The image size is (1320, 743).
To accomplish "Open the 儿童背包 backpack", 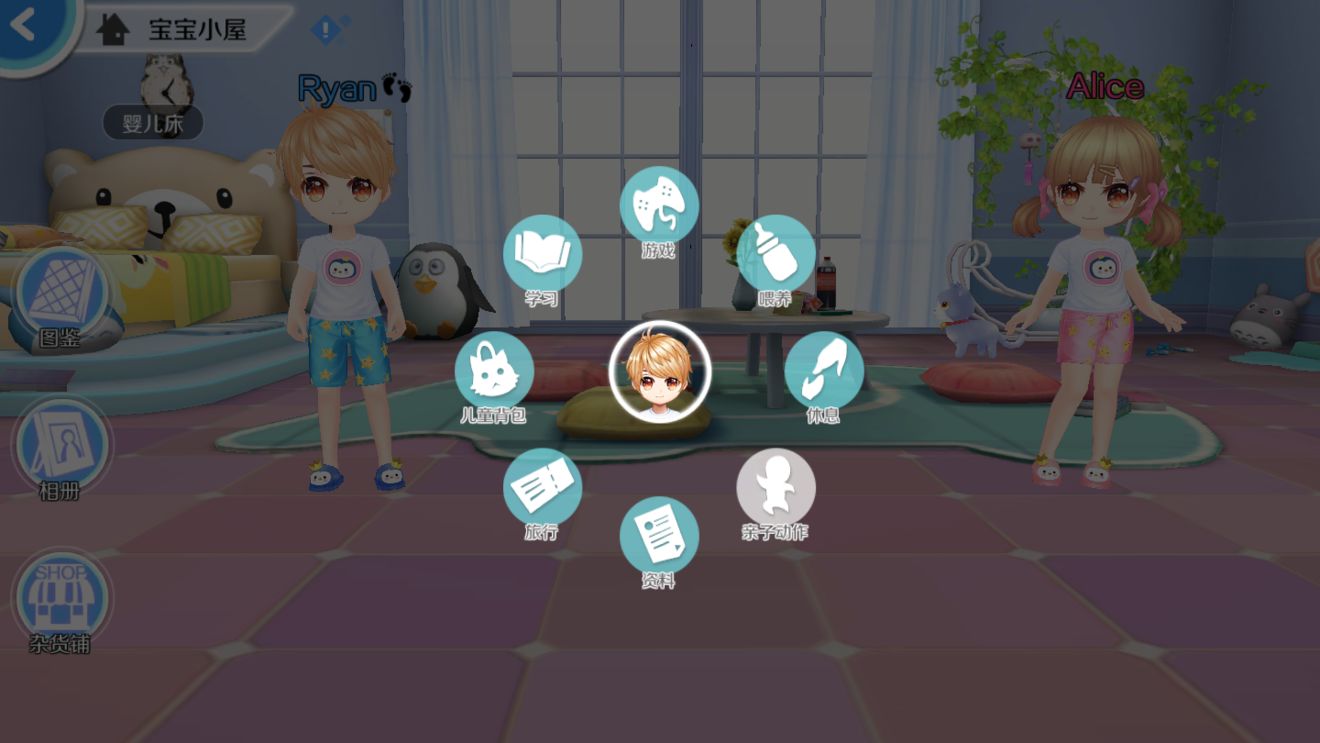I will [x=494, y=371].
